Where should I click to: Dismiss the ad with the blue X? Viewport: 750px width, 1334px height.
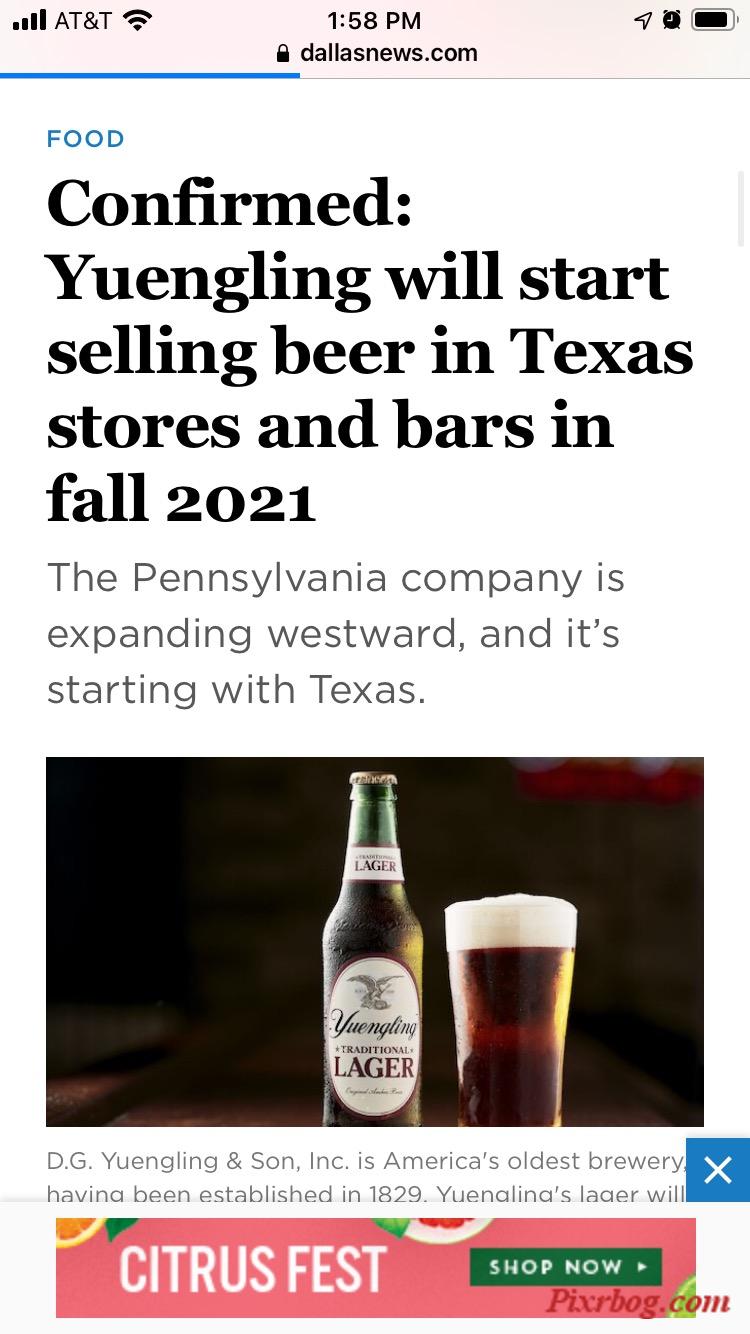717,1169
